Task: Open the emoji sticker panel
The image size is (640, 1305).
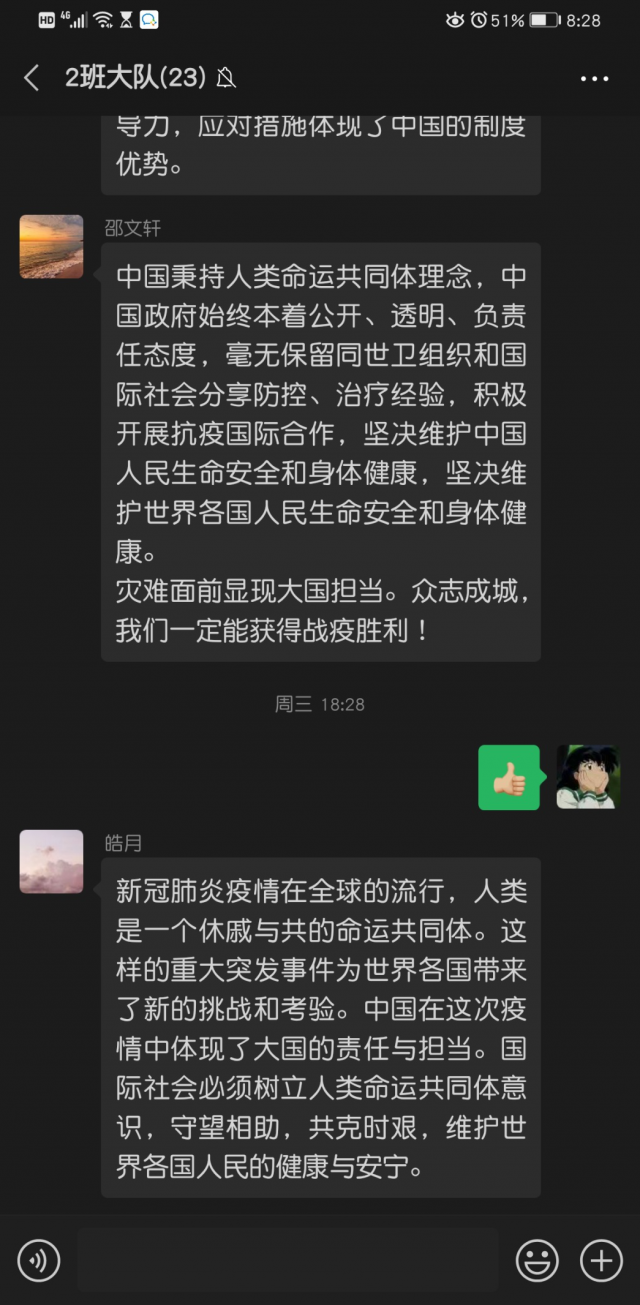Action: [537, 1260]
